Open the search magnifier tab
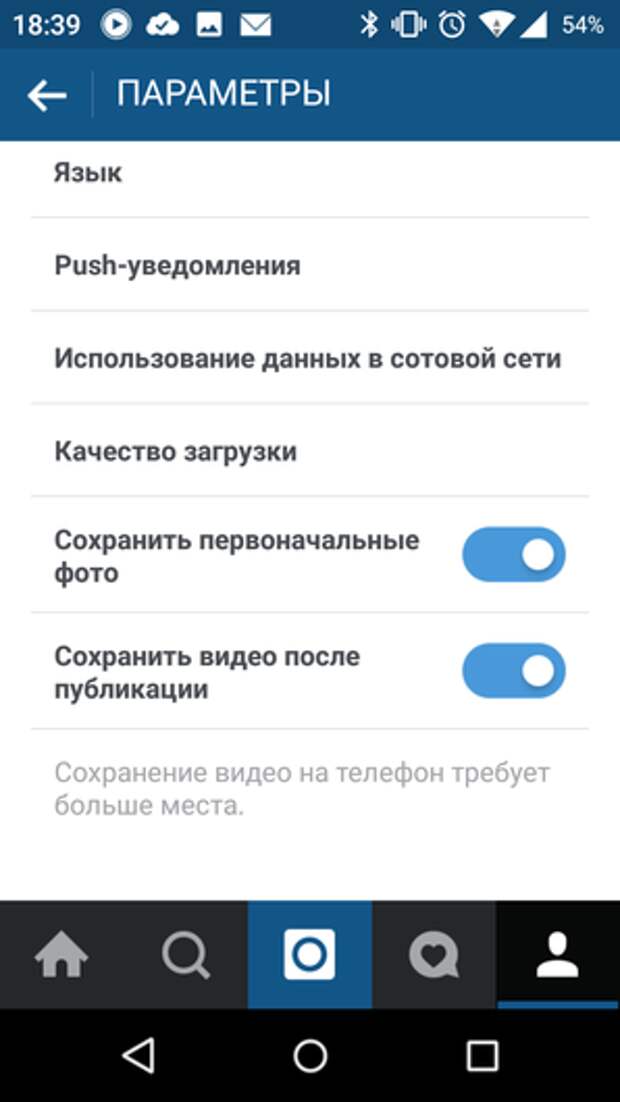This screenshot has width=620, height=1102. [186, 955]
